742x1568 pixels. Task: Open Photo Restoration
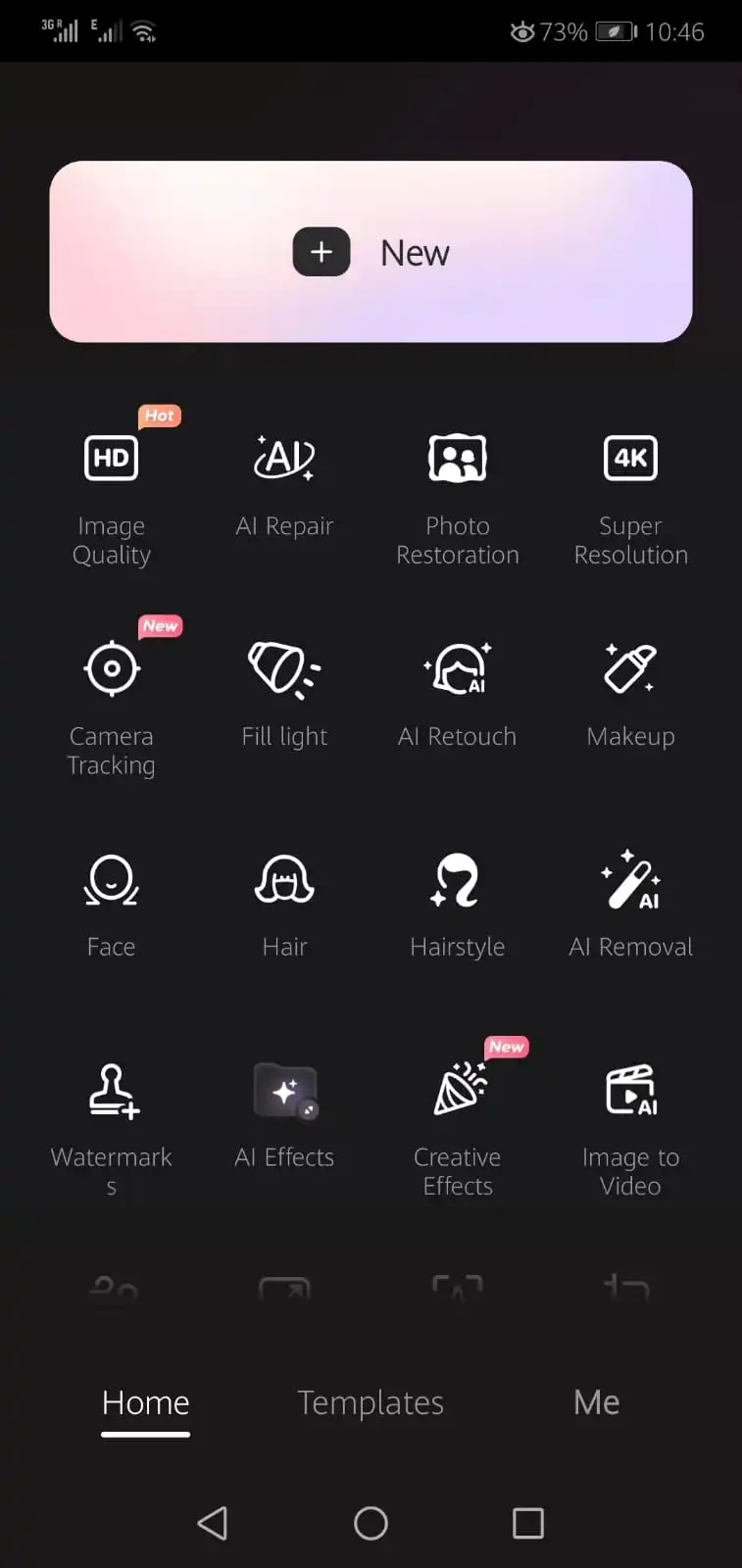(457, 490)
